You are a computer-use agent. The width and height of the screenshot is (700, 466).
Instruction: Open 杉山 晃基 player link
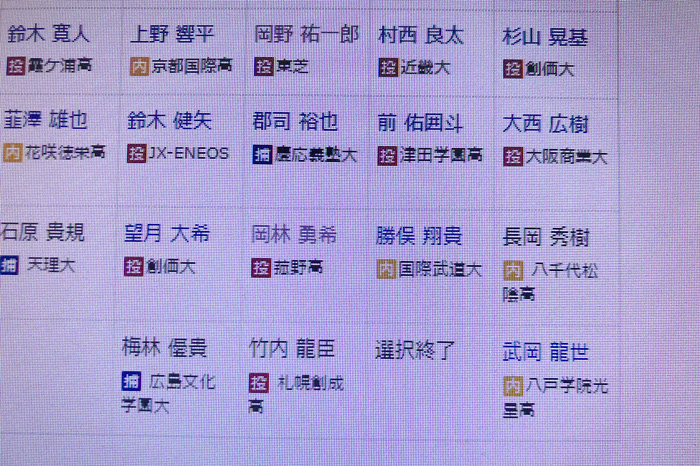click(545, 38)
